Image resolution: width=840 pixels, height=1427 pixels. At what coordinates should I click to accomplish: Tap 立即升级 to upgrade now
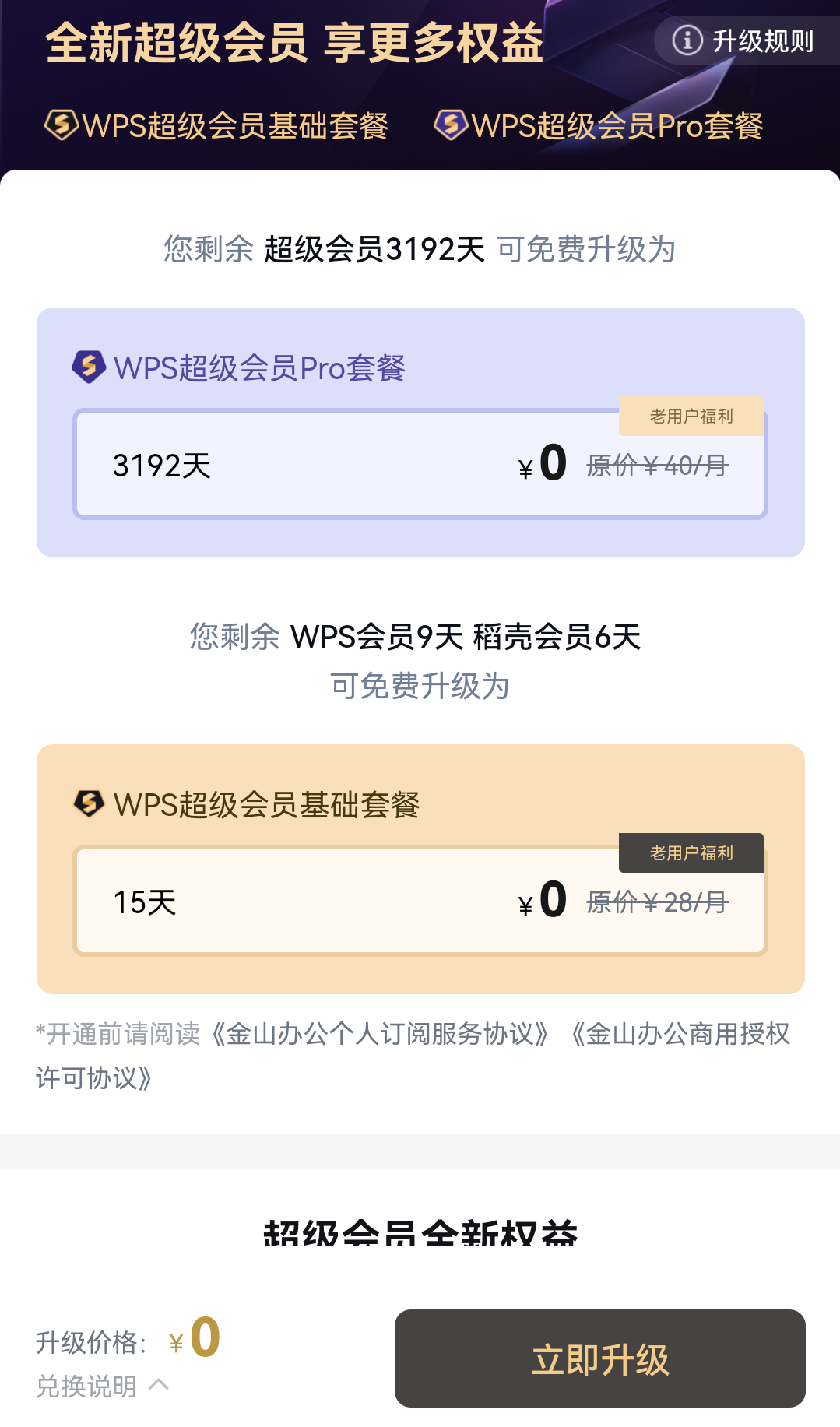click(x=599, y=1358)
